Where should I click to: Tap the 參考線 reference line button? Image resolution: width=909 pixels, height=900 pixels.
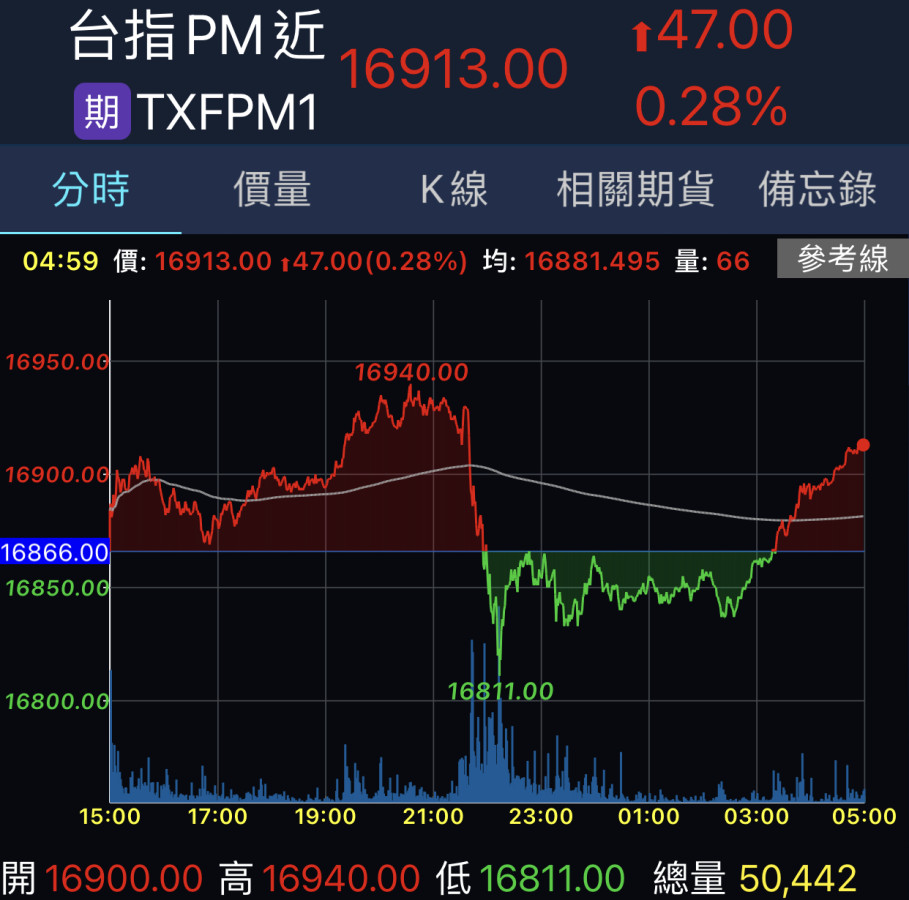(x=842, y=261)
